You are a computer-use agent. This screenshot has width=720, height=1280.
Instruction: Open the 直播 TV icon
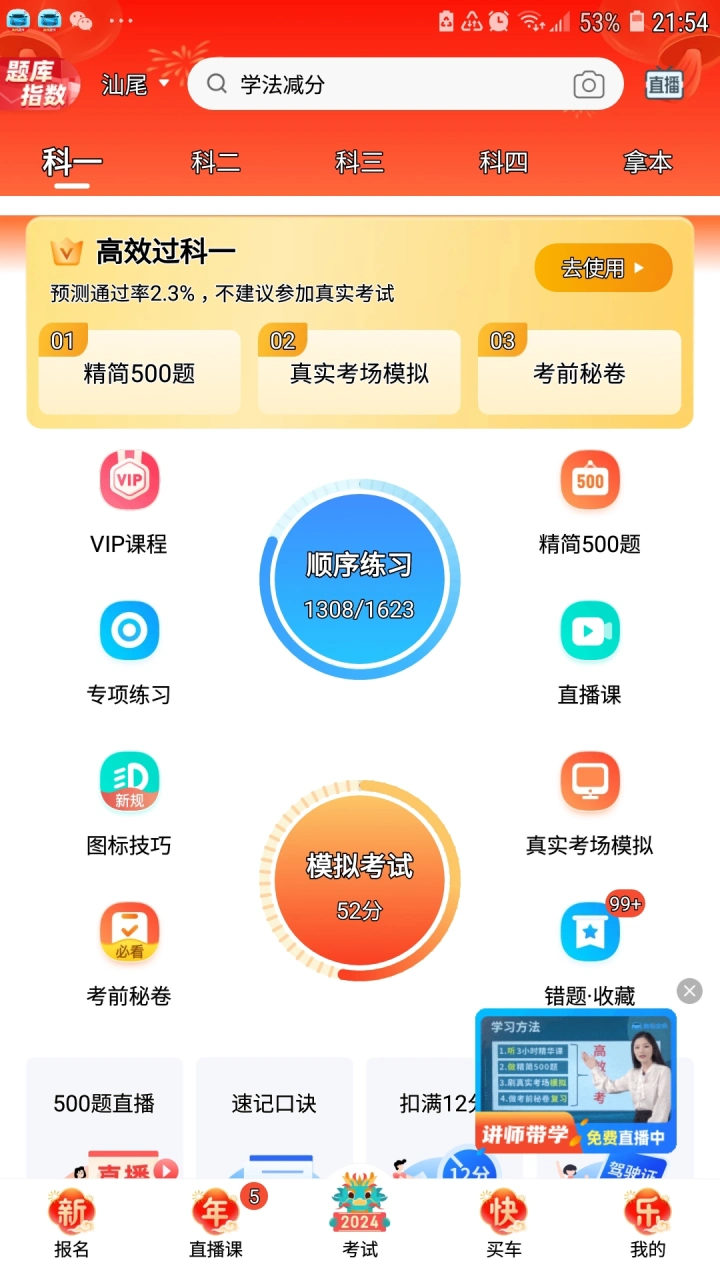click(x=664, y=85)
